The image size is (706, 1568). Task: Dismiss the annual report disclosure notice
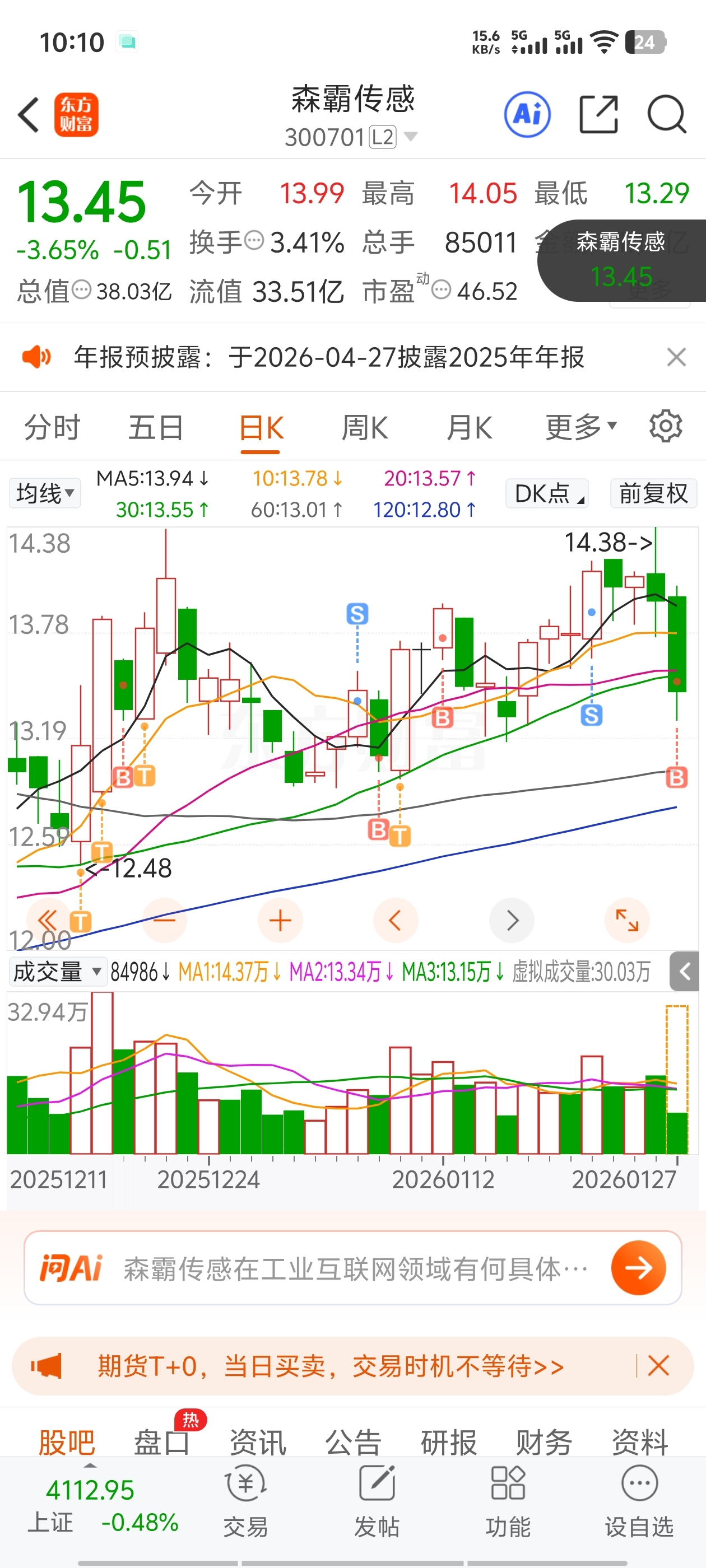[x=676, y=357]
